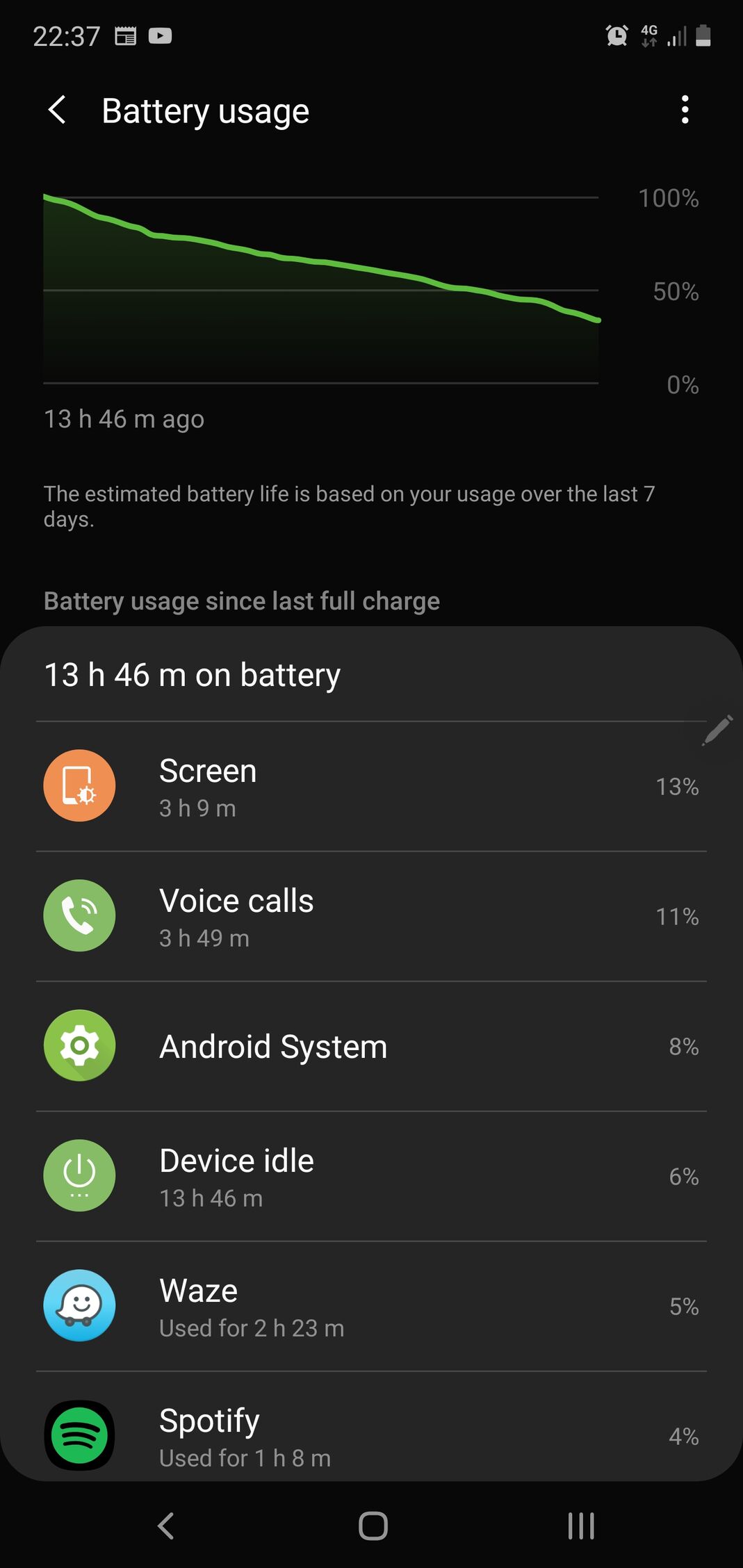Select the Device idle row
Image resolution: width=743 pixels, height=1568 pixels.
click(371, 1176)
